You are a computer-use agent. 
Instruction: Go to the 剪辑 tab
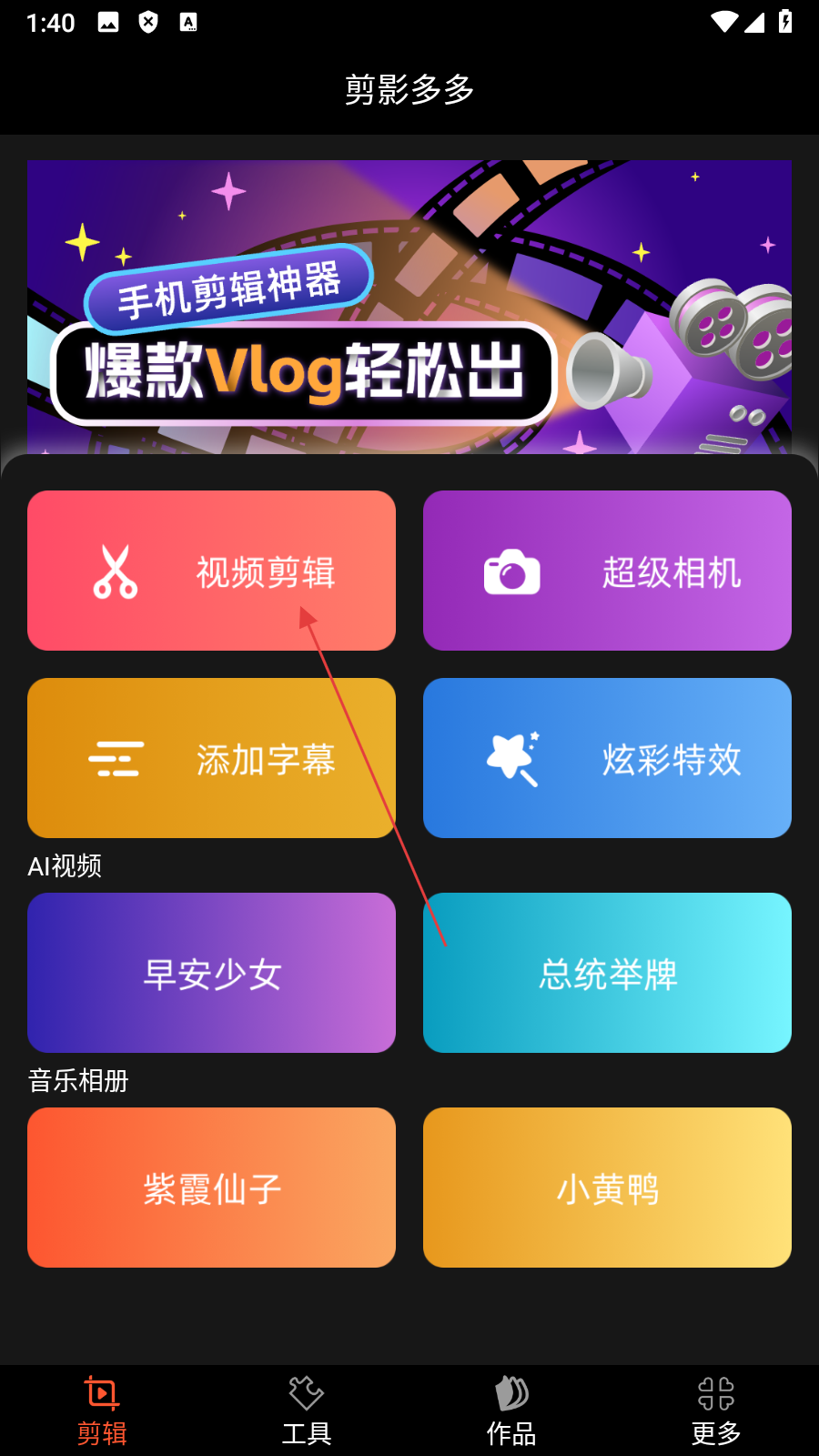[x=102, y=1410]
